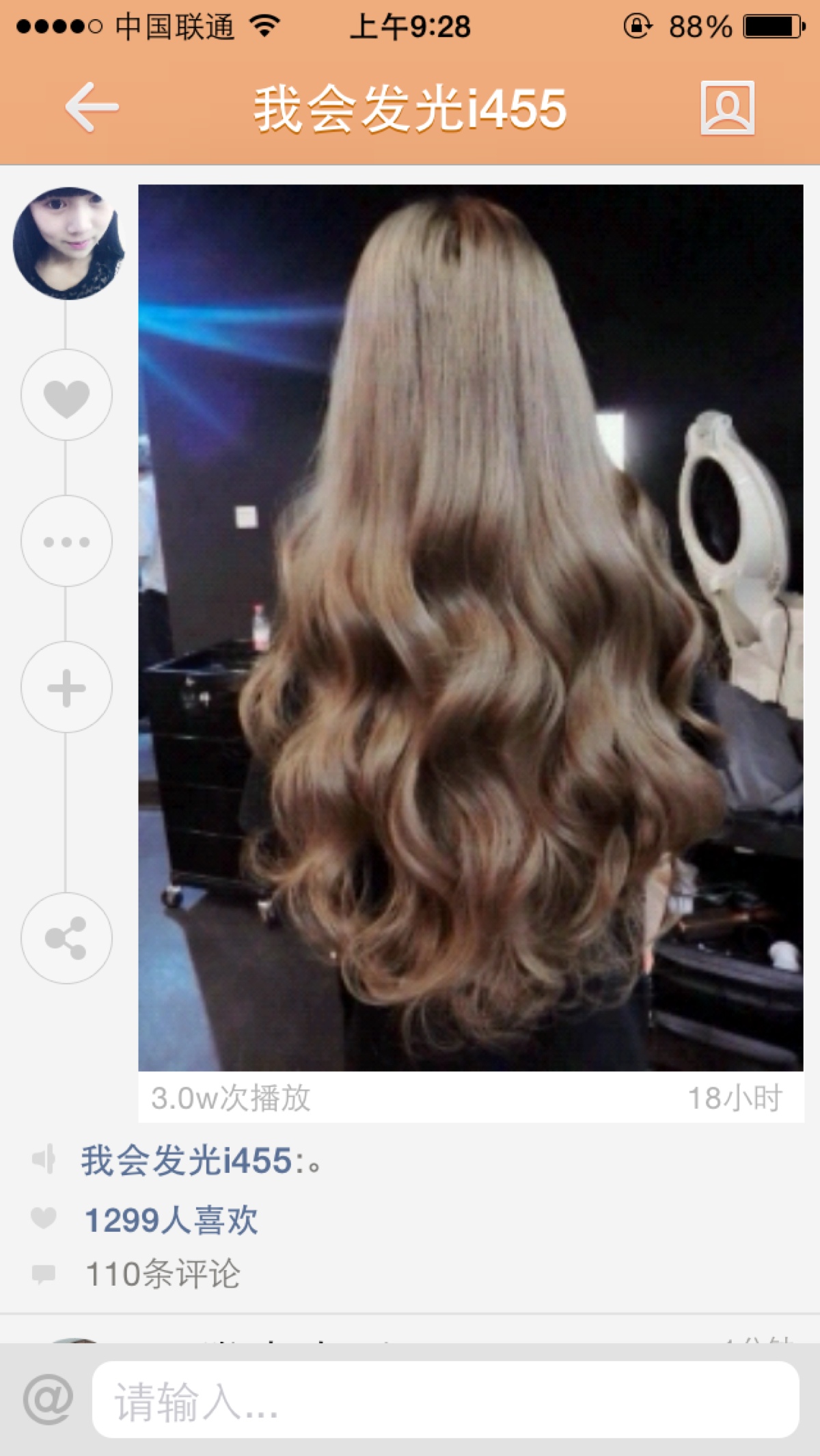The width and height of the screenshot is (820, 1456).
Task: Open the profile icon in the header
Action: pyautogui.click(x=727, y=108)
